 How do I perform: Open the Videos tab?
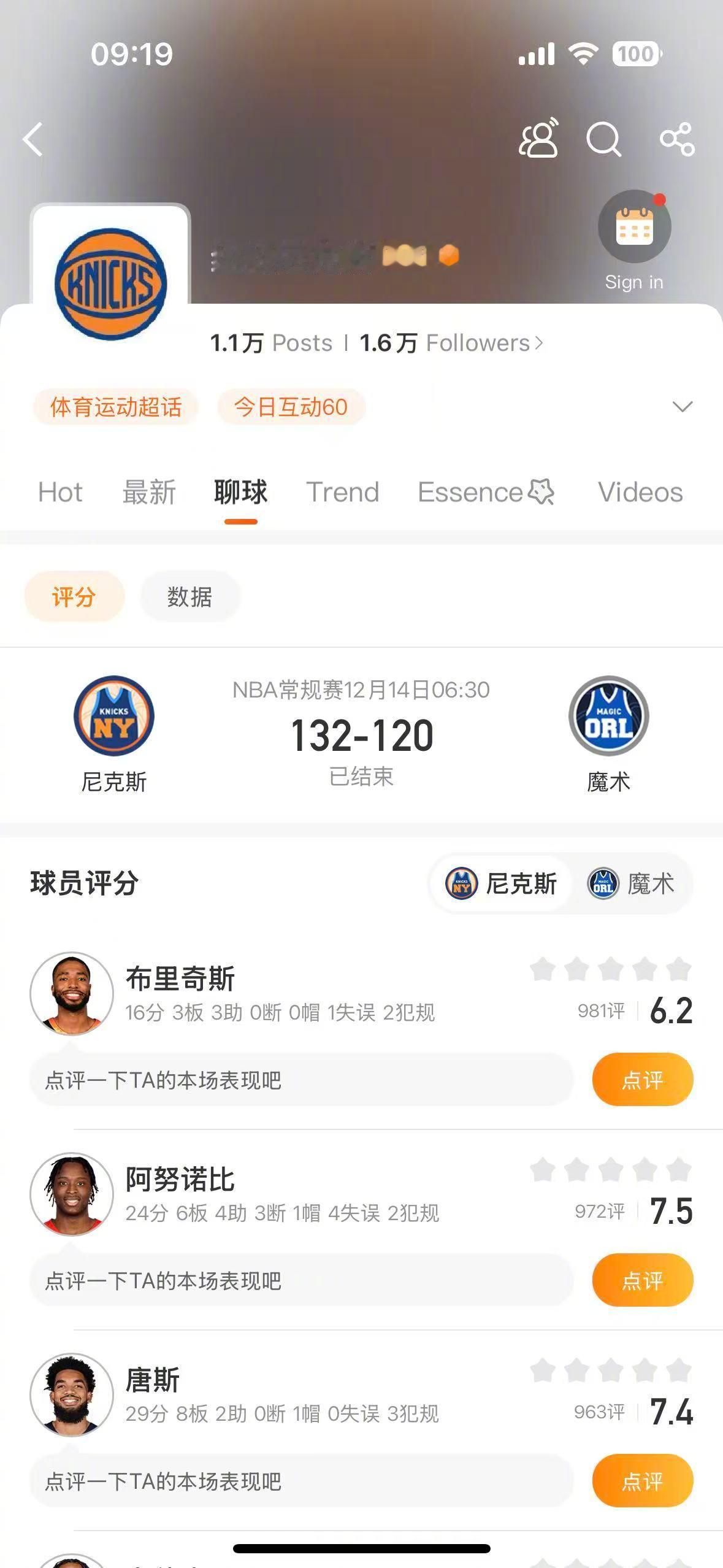640,492
